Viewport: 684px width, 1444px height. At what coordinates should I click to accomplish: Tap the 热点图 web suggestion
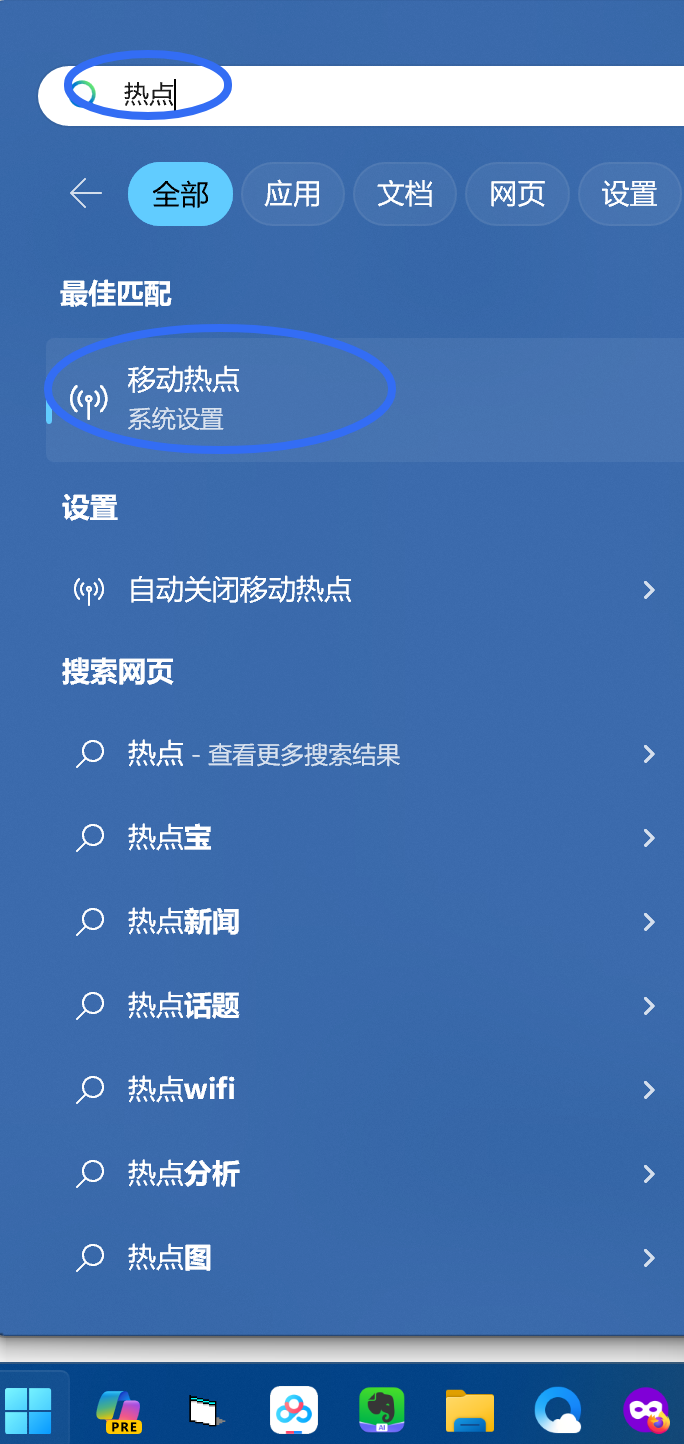(x=170, y=1257)
